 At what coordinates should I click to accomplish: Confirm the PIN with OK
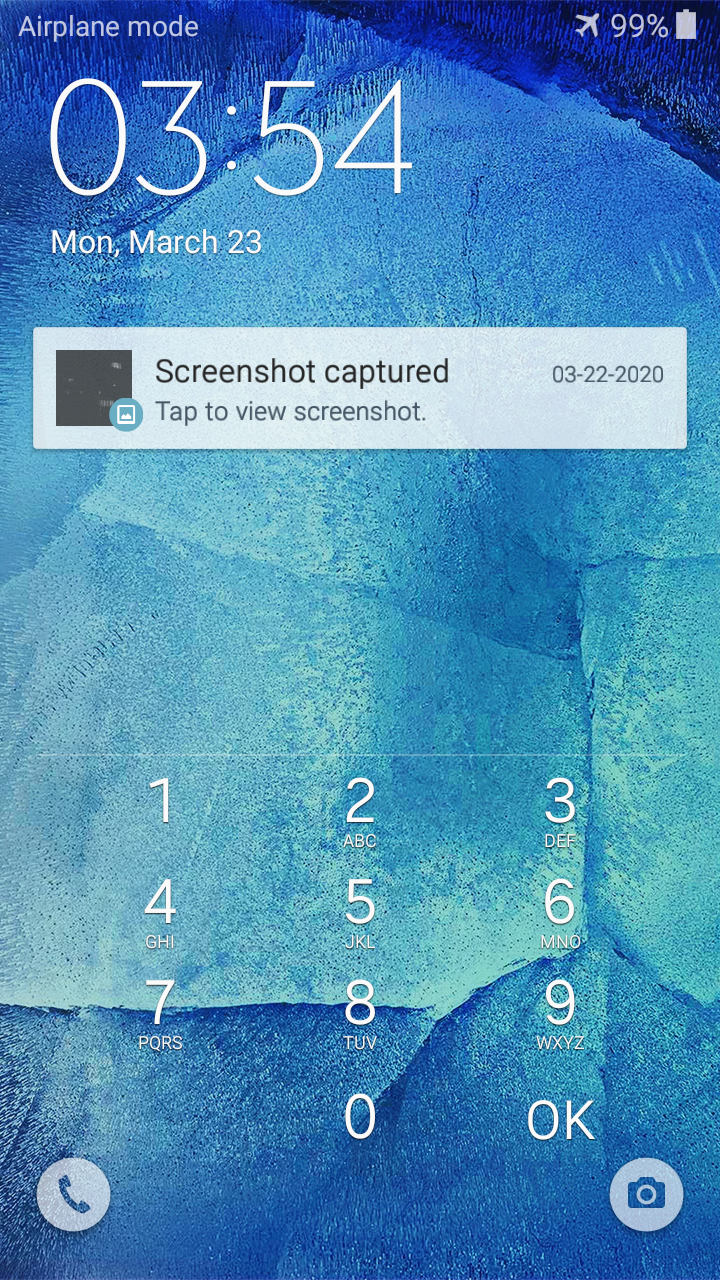tap(560, 1120)
